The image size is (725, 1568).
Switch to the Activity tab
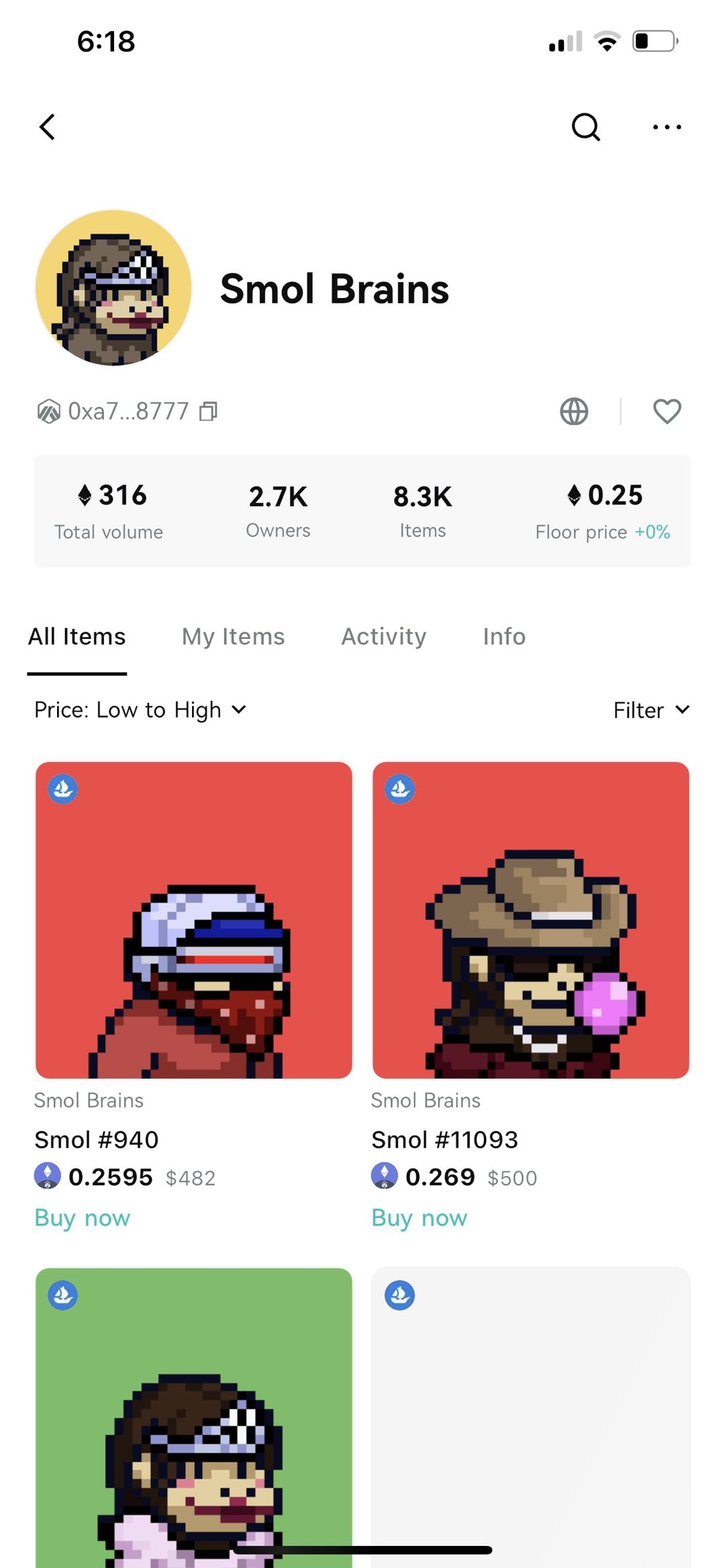[383, 636]
